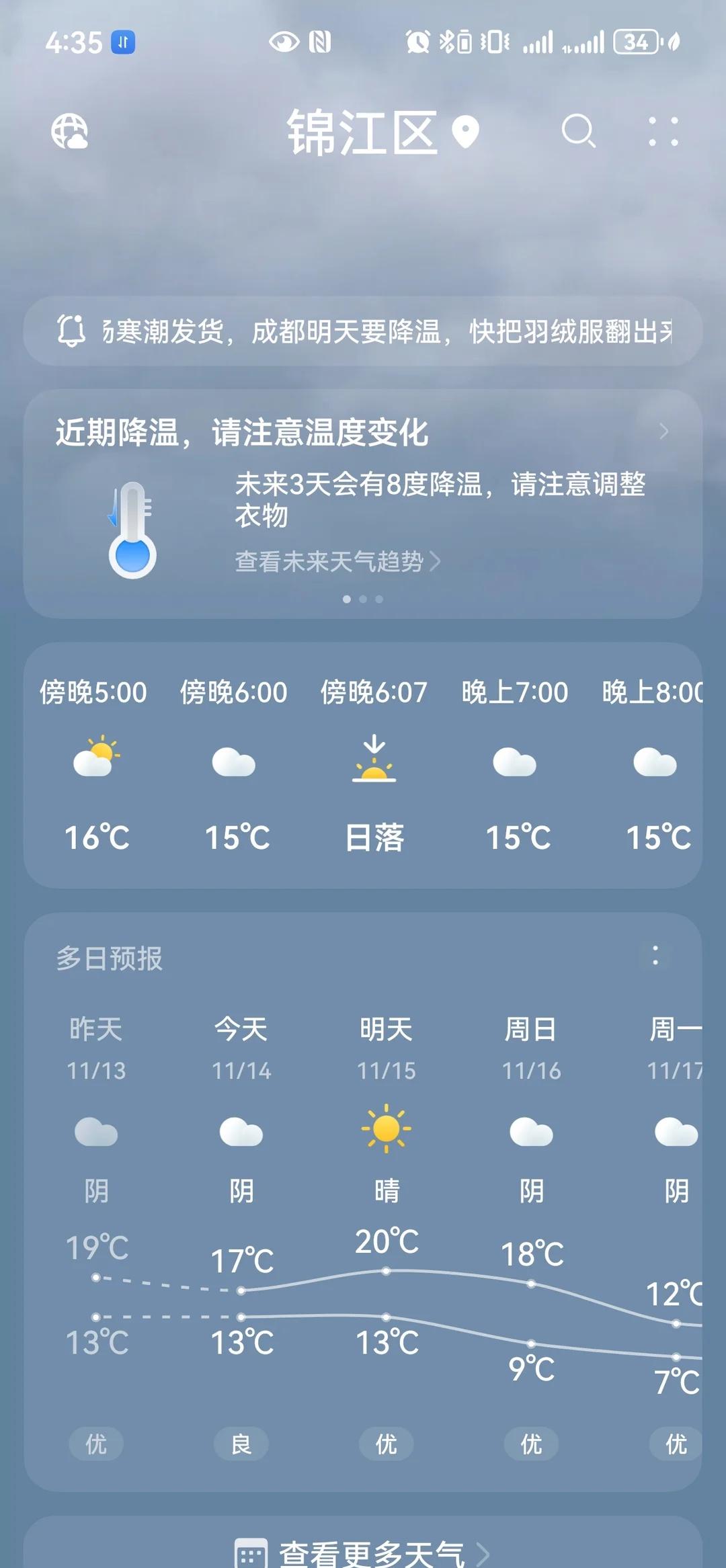Tap the sunny weather icon for 明天
The height and width of the screenshot is (1568, 726).
click(385, 1129)
